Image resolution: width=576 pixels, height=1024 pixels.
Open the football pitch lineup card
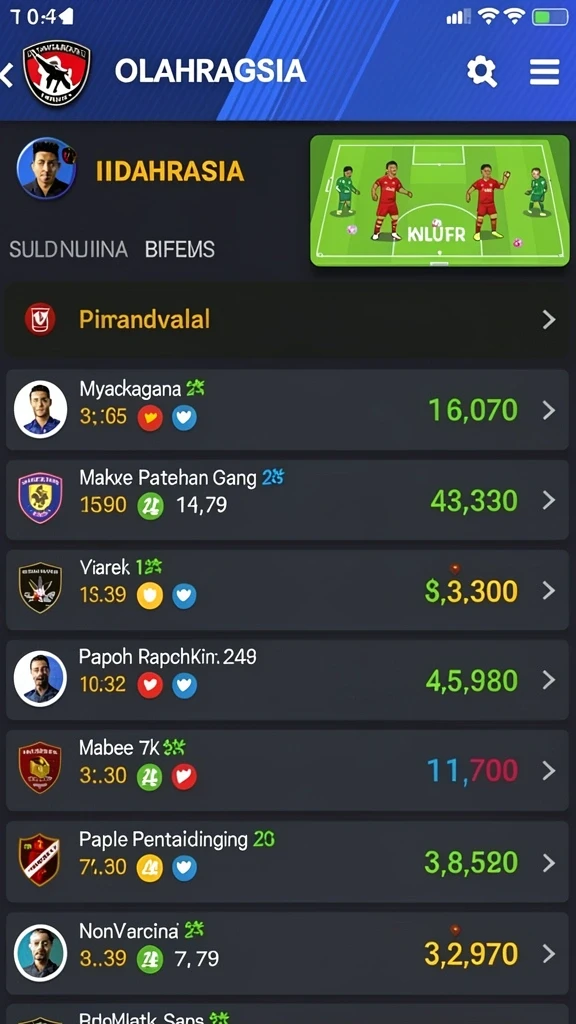click(440, 200)
